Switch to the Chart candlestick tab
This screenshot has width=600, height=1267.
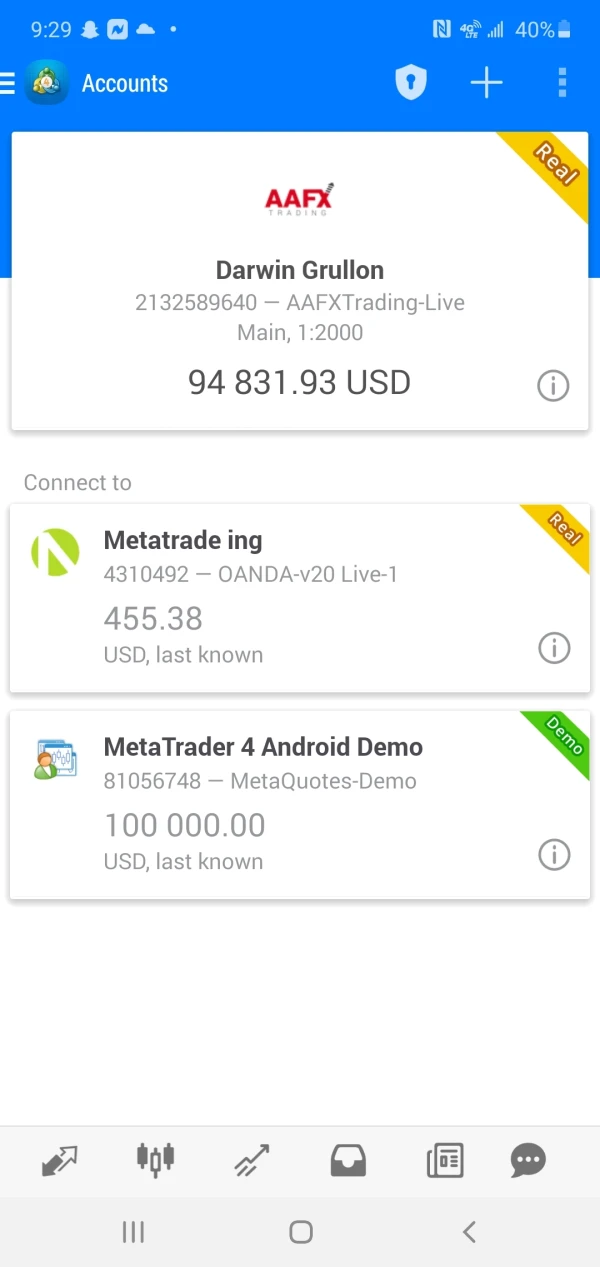pos(155,1159)
